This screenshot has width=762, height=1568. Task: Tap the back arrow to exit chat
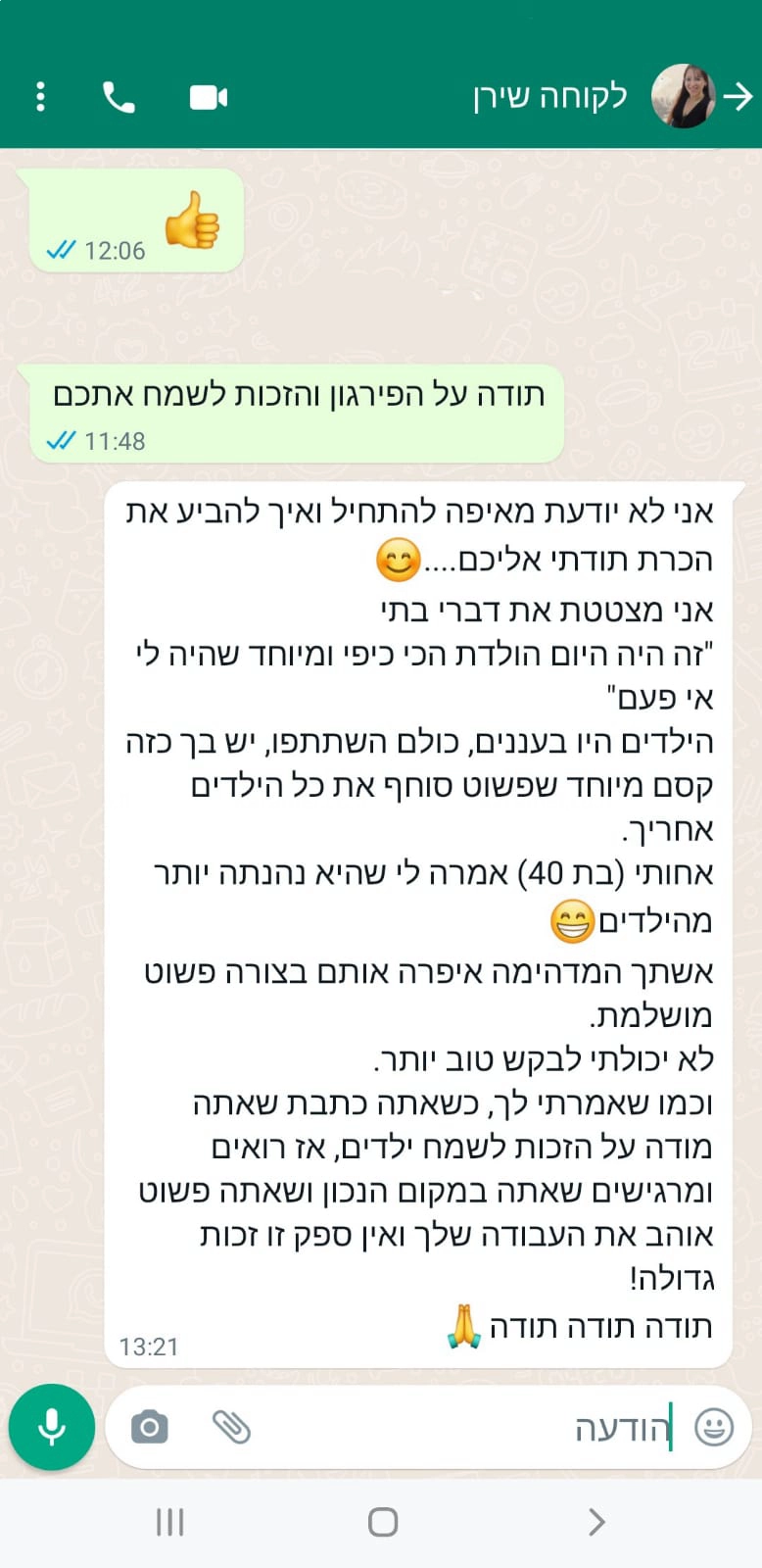(737, 96)
